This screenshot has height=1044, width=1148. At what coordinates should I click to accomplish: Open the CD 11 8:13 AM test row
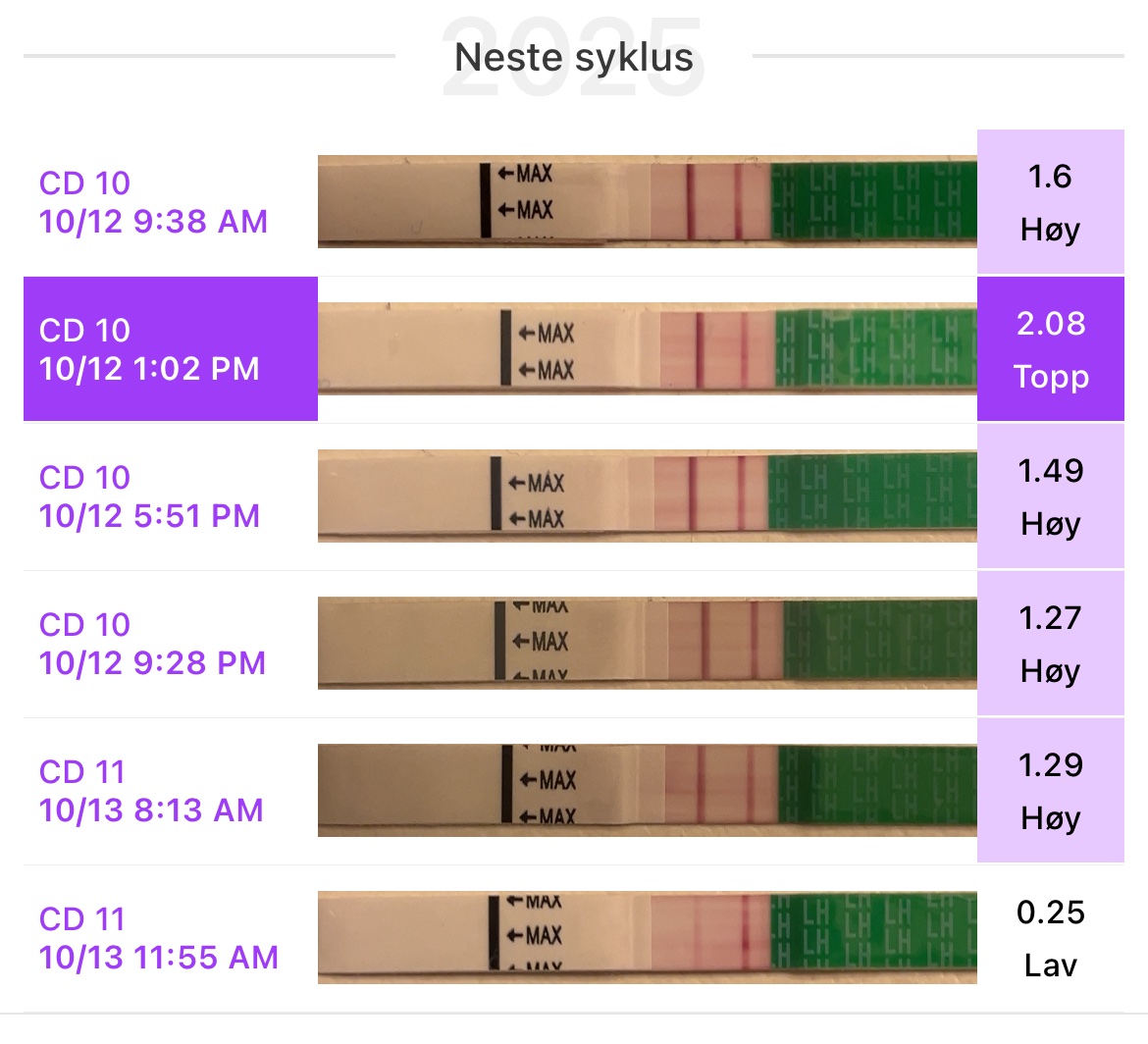pos(152,791)
